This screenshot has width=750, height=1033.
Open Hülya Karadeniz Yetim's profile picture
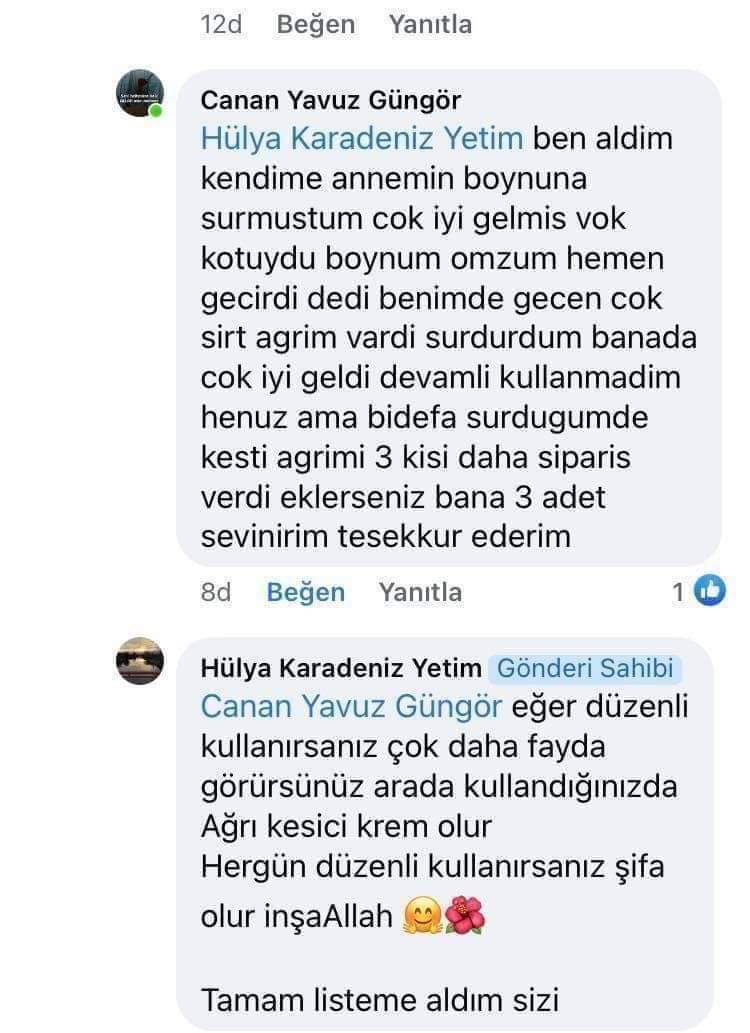tap(140, 660)
